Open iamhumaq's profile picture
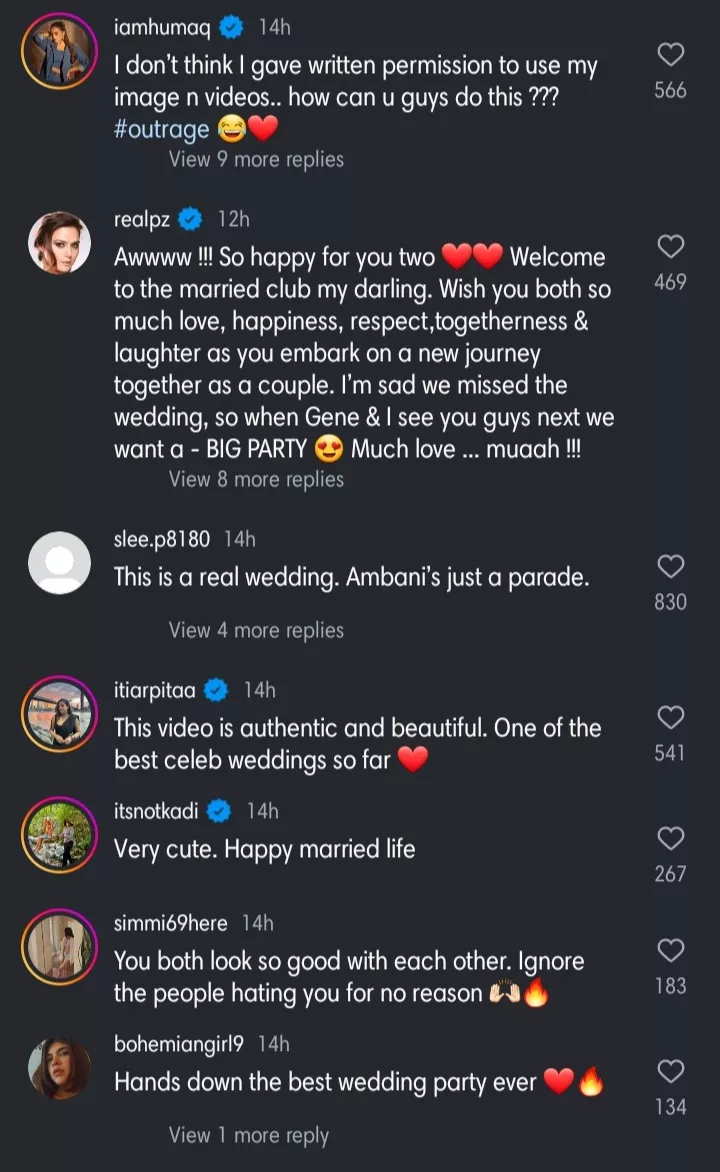 click(58, 55)
